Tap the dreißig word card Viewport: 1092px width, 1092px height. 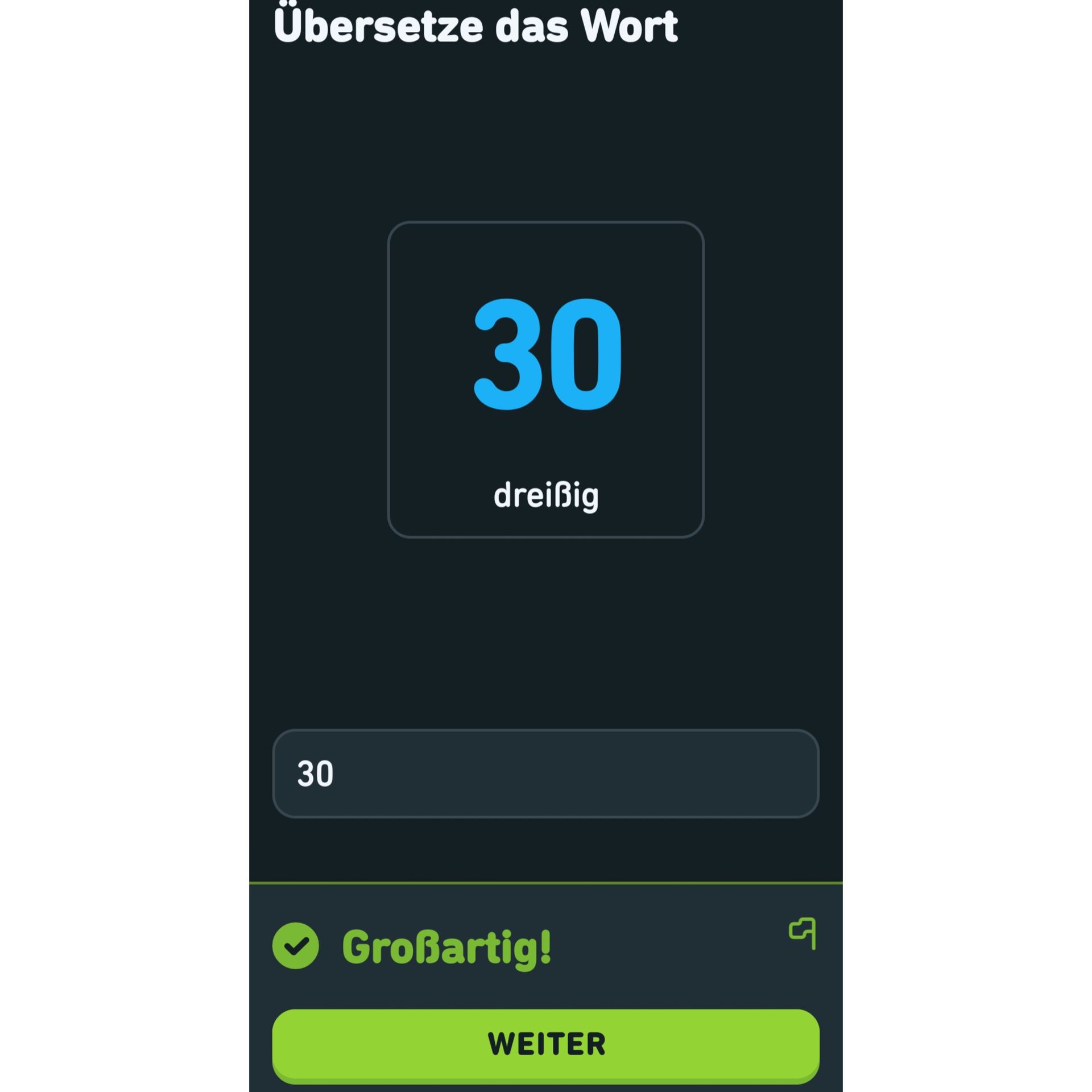click(x=545, y=379)
